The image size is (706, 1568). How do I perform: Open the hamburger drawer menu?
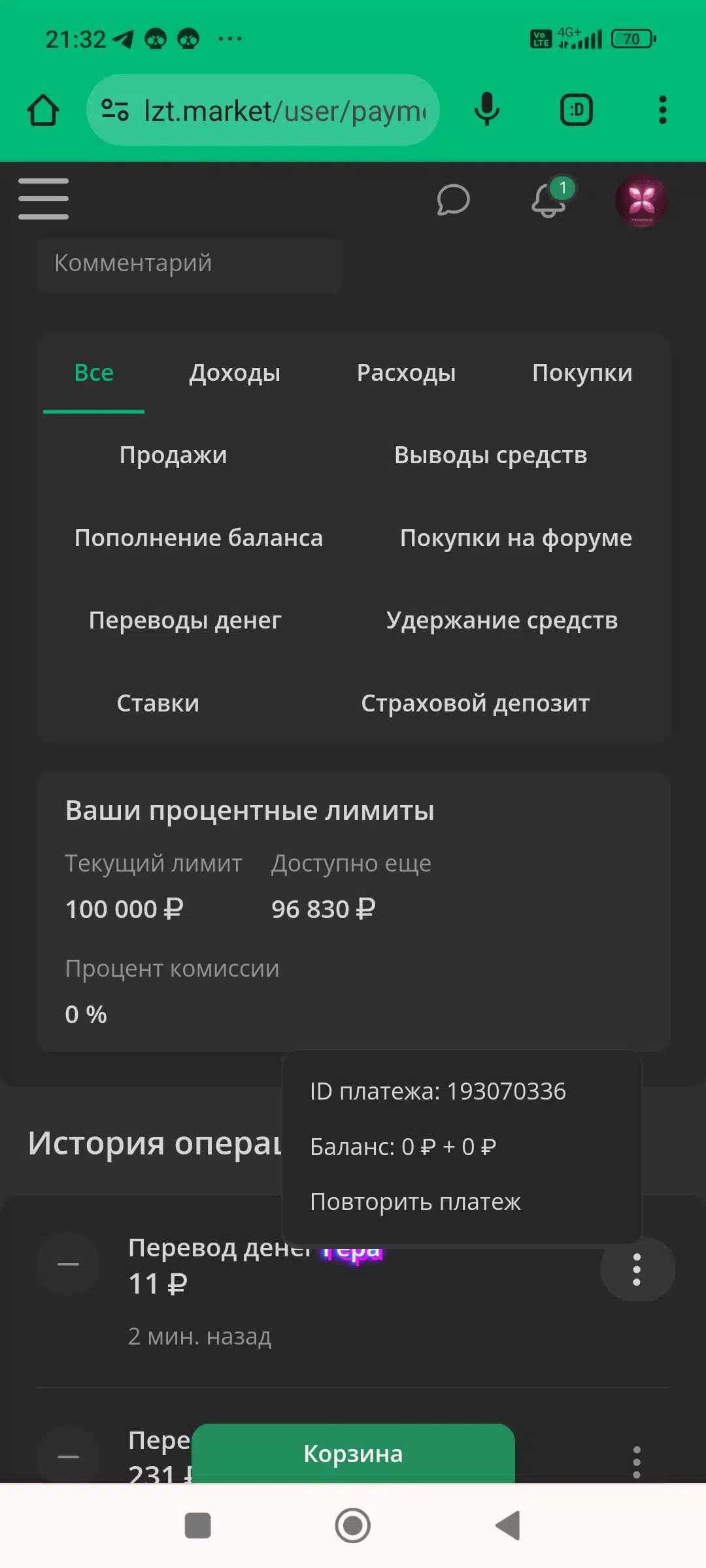pos(43,199)
